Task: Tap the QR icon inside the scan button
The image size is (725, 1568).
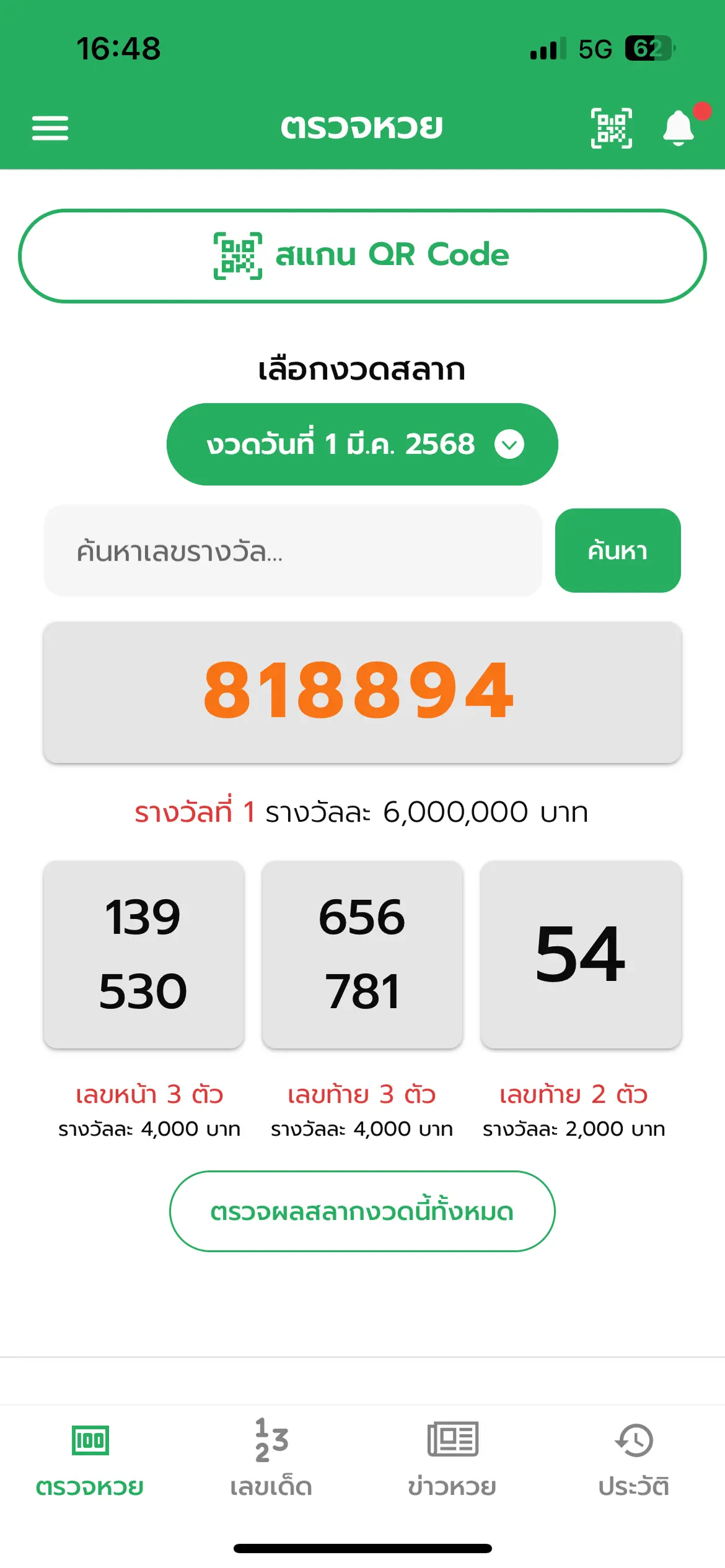Action: 238,254
